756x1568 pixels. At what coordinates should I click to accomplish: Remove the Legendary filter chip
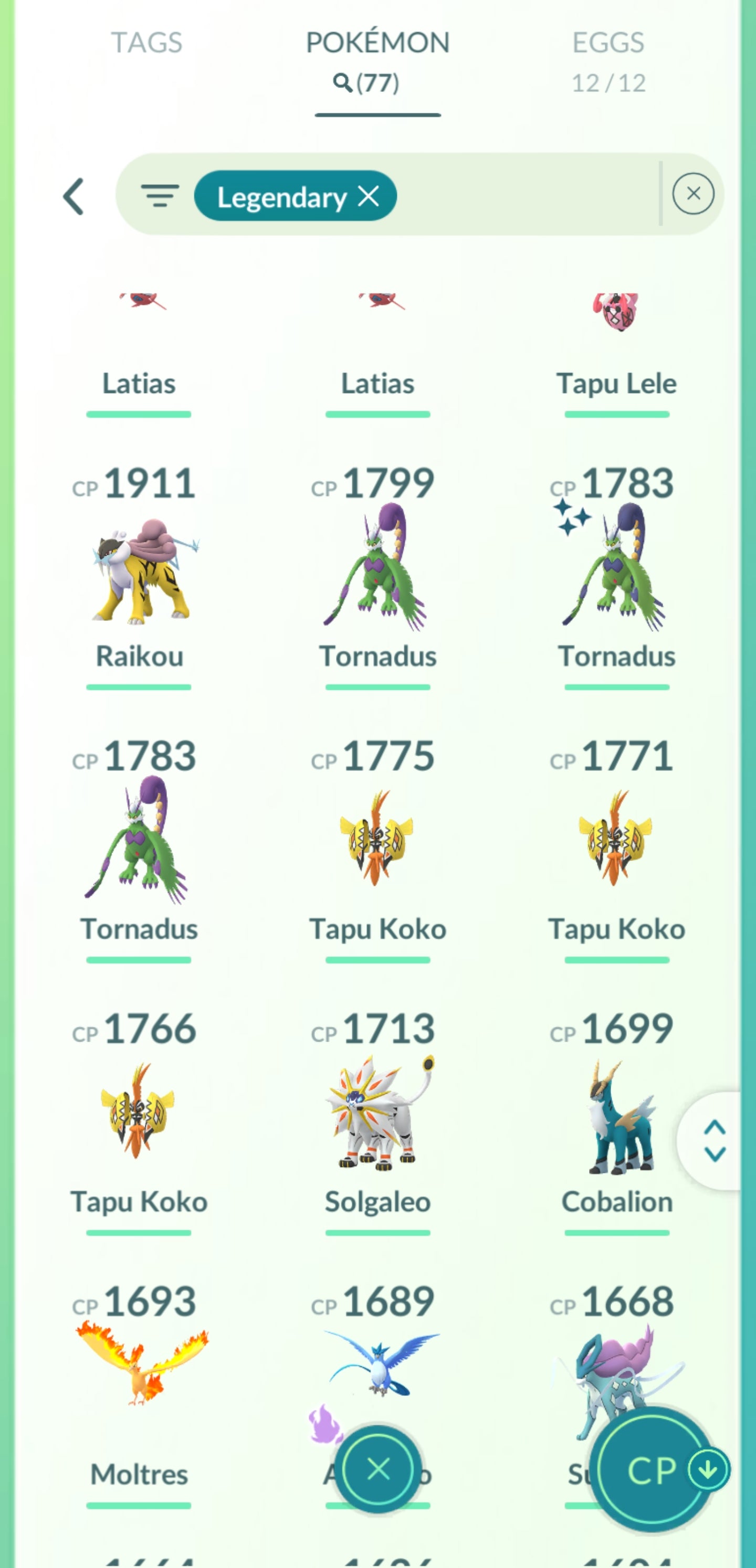[x=369, y=196]
